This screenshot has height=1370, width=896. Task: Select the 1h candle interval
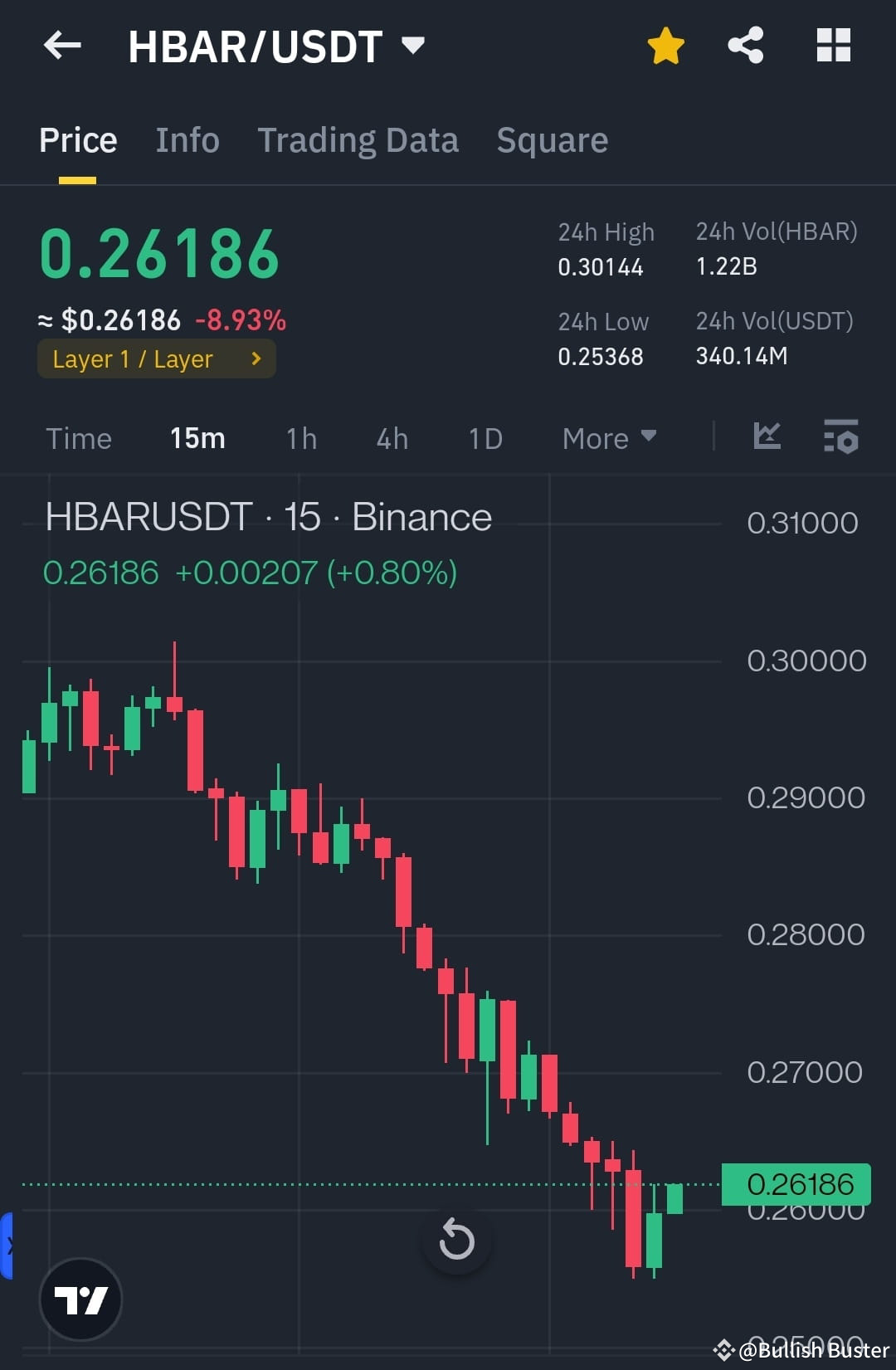pyautogui.click(x=299, y=438)
